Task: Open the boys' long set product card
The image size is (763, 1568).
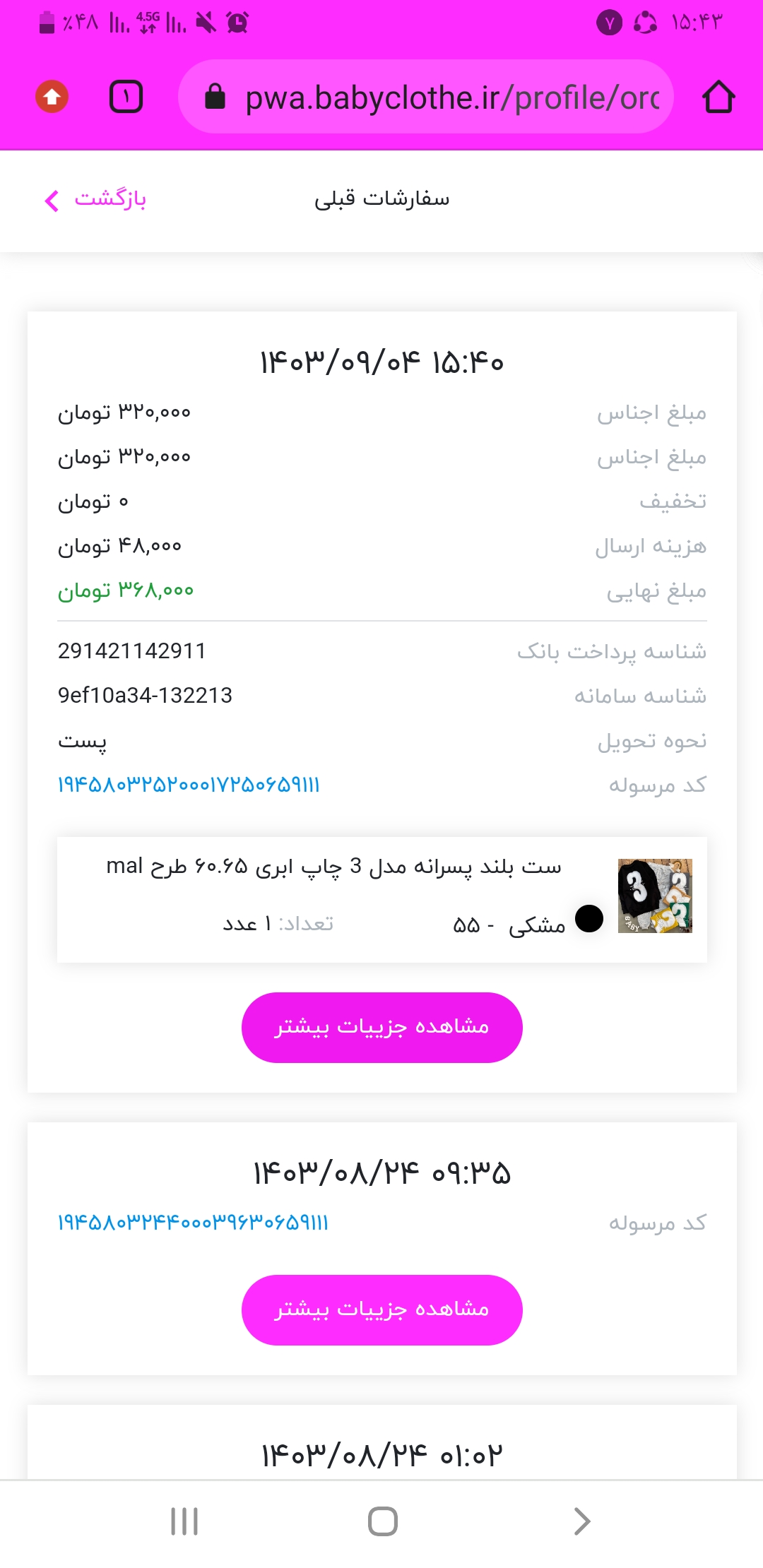Action: pos(382,899)
